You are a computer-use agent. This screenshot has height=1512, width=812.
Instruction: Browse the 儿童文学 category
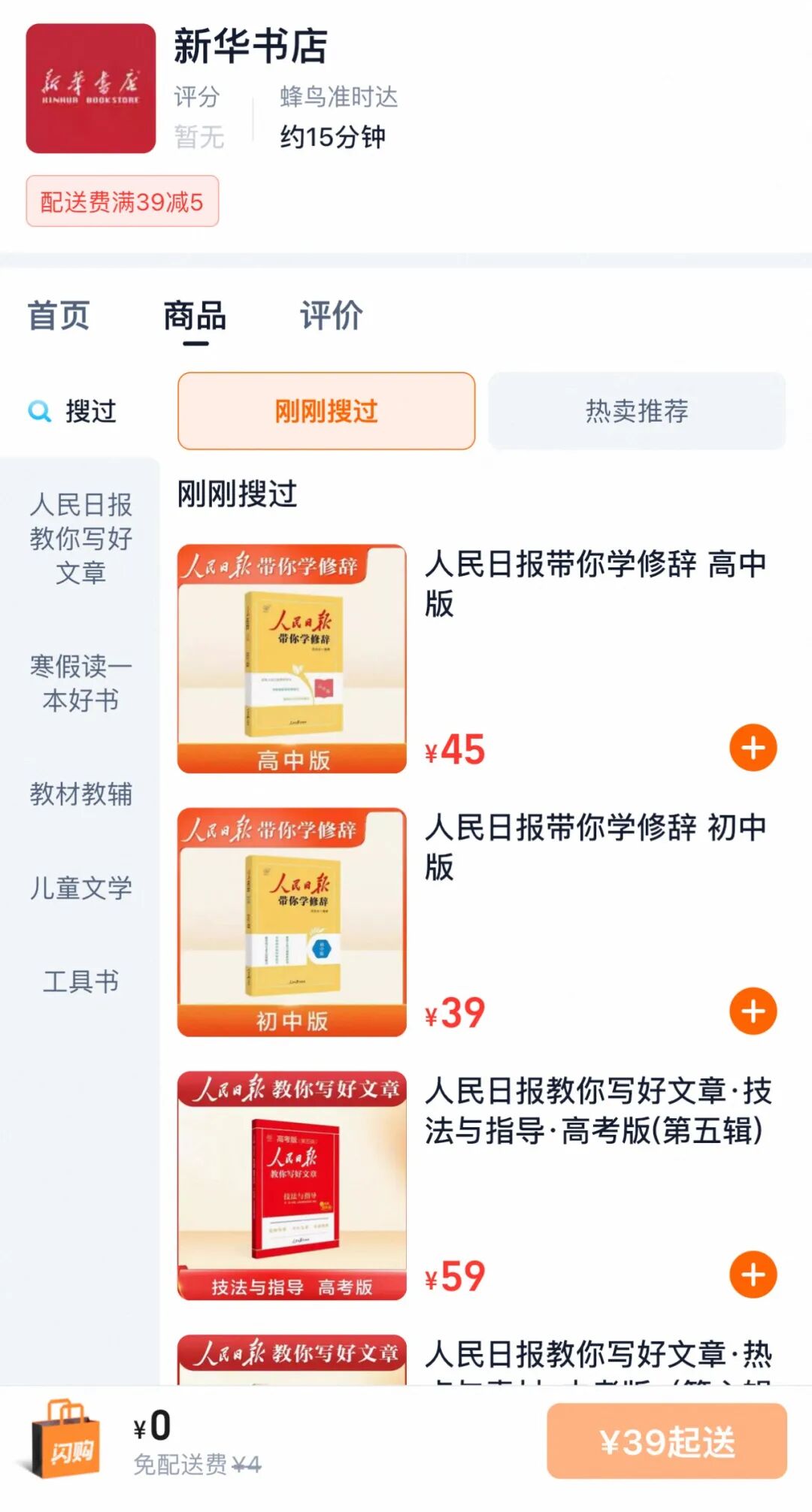[80, 888]
